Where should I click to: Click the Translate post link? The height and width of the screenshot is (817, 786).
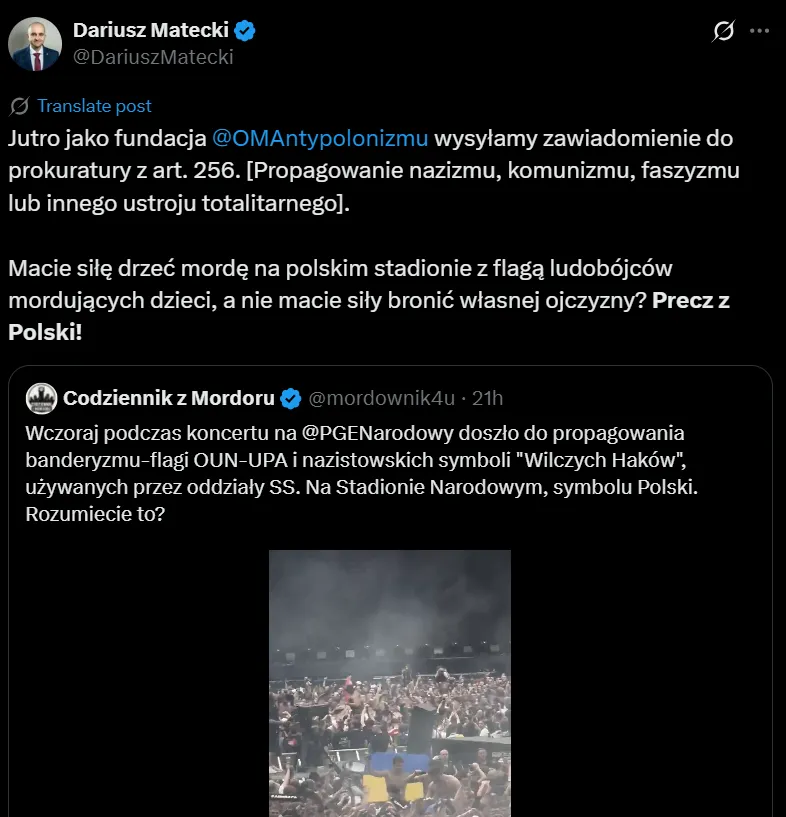click(x=94, y=106)
